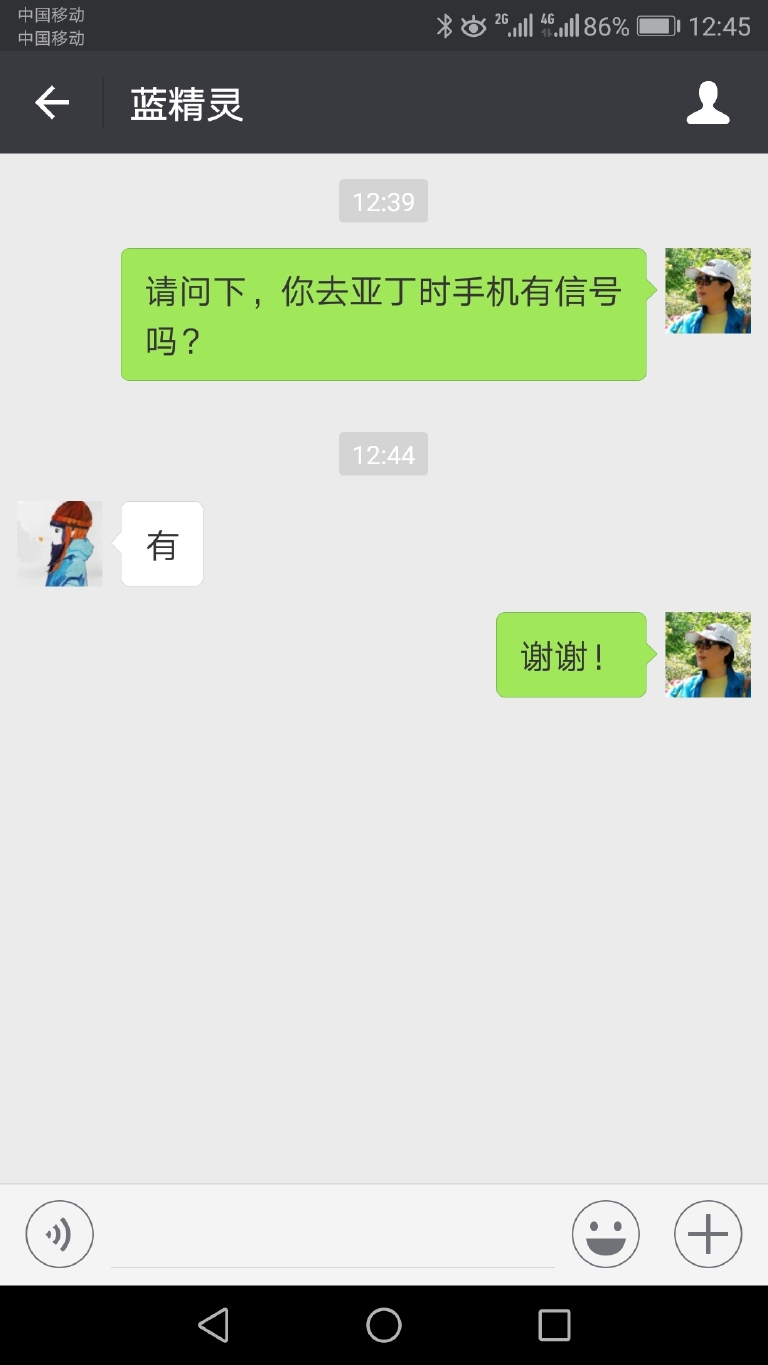Viewport: 768px width, 1365px height.
Task: Go back from the 蓝精灵 chat
Action: click(52, 103)
